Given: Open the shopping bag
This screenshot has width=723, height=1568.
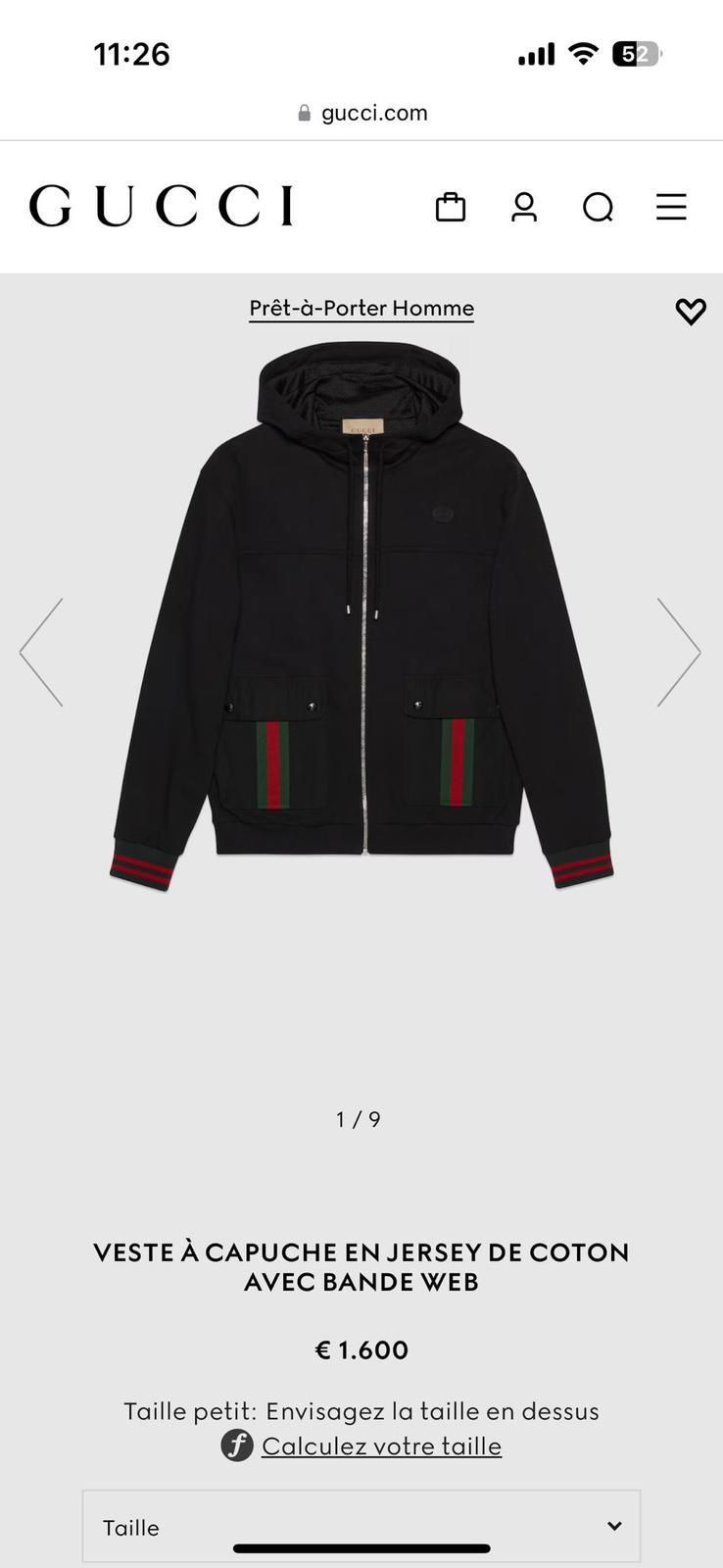Looking at the screenshot, I should 450,207.
